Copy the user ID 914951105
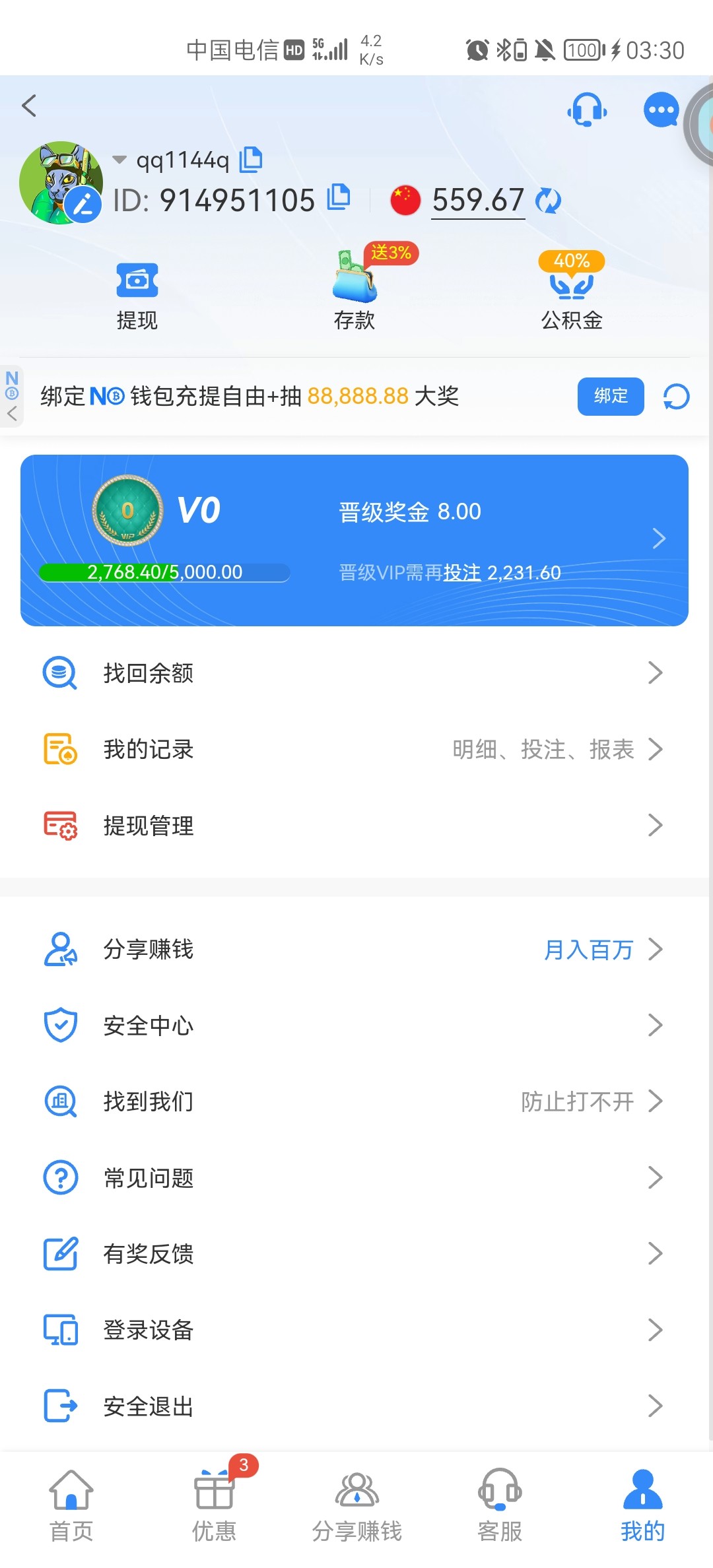Viewport: 713px width, 1568px height. coord(339,197)
